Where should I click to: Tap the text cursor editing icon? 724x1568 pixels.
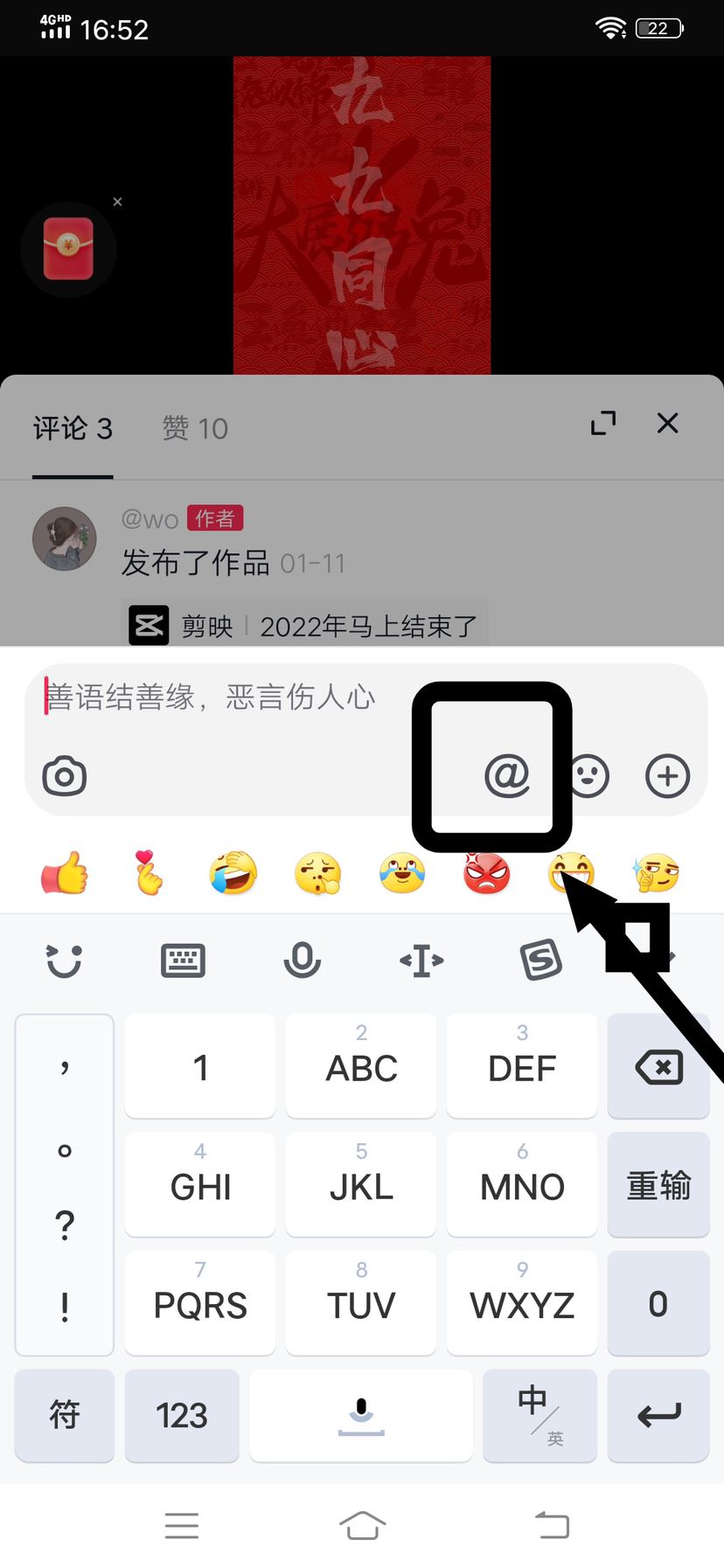tap(421, 960)
